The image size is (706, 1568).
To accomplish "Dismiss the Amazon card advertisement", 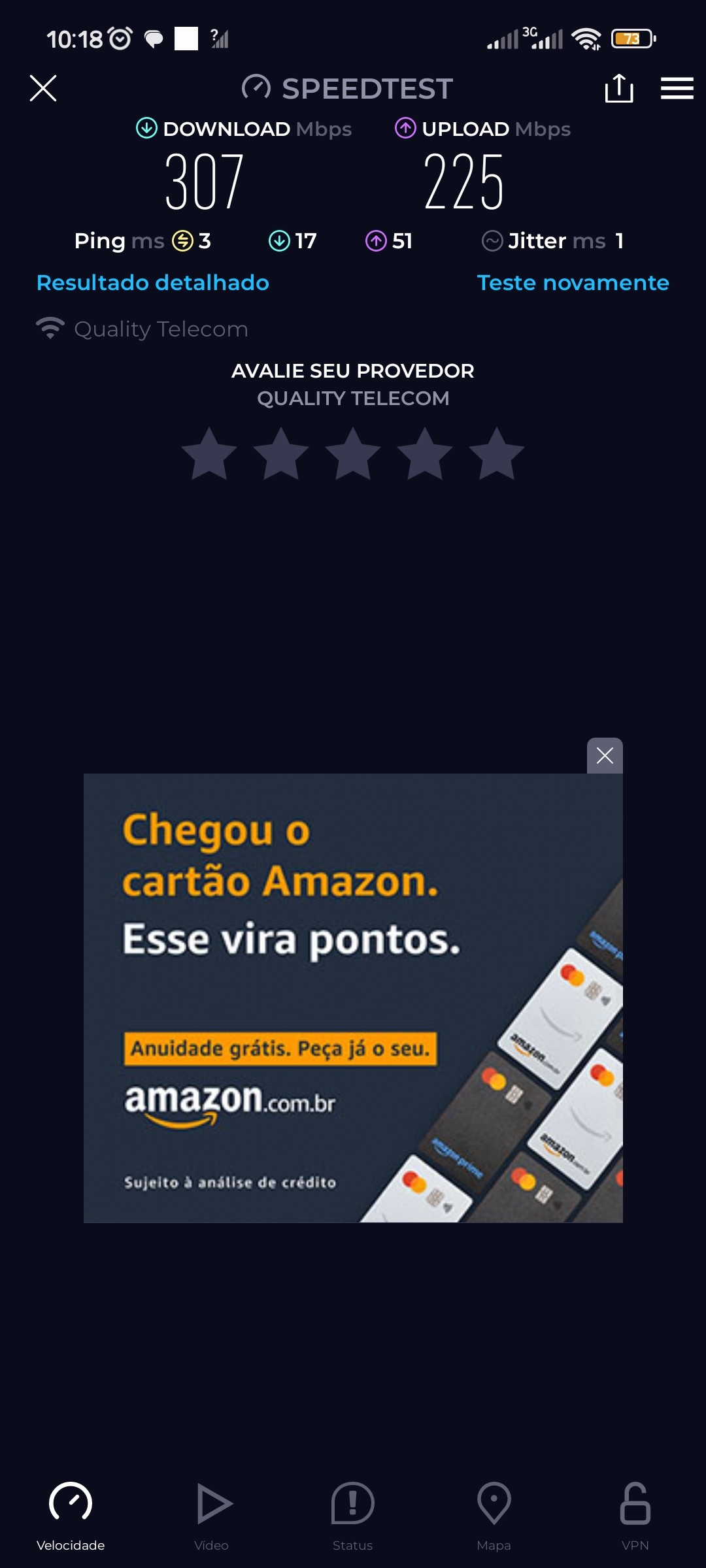I will coord(605,756).
